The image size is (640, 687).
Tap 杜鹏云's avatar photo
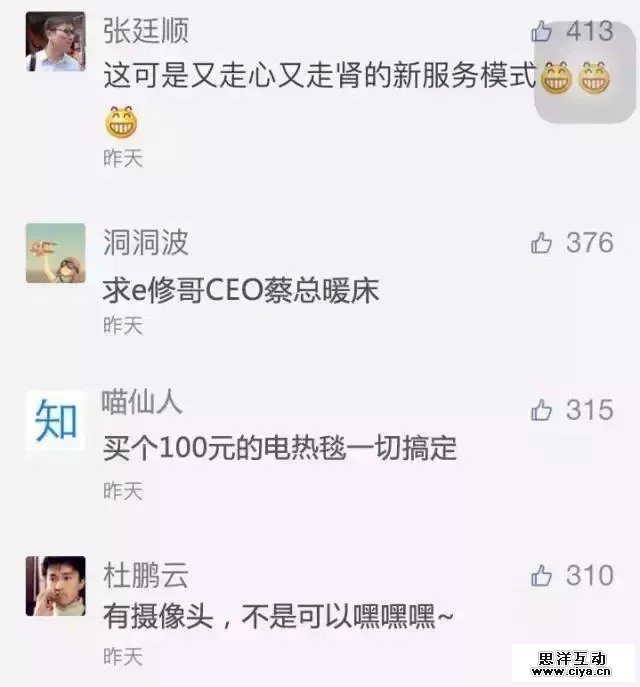pyautogui.click(x=56, y=585)
